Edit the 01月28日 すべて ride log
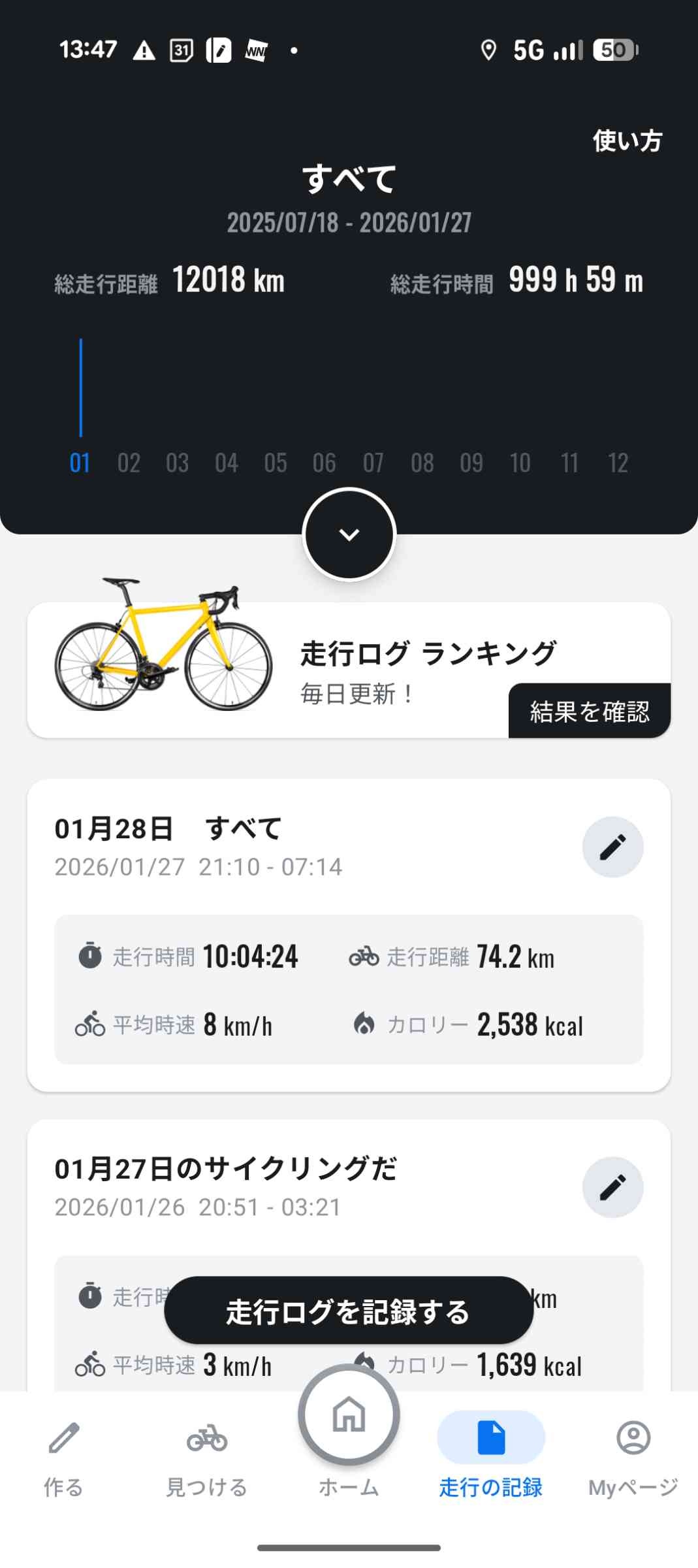Viewport: 698px width, 1568px height. tap(612, 847)
